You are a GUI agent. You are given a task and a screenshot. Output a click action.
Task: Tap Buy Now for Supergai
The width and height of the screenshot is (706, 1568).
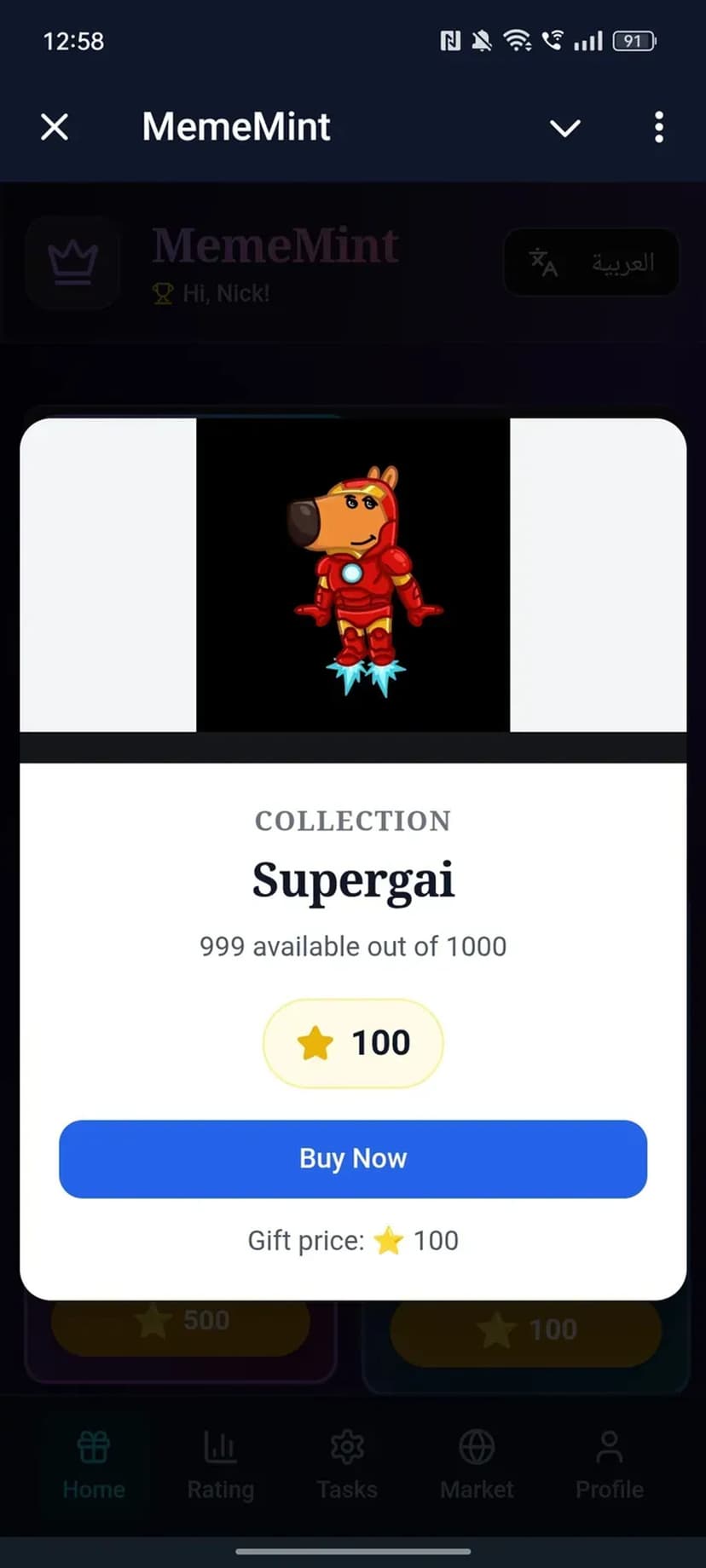(353, 1158)
